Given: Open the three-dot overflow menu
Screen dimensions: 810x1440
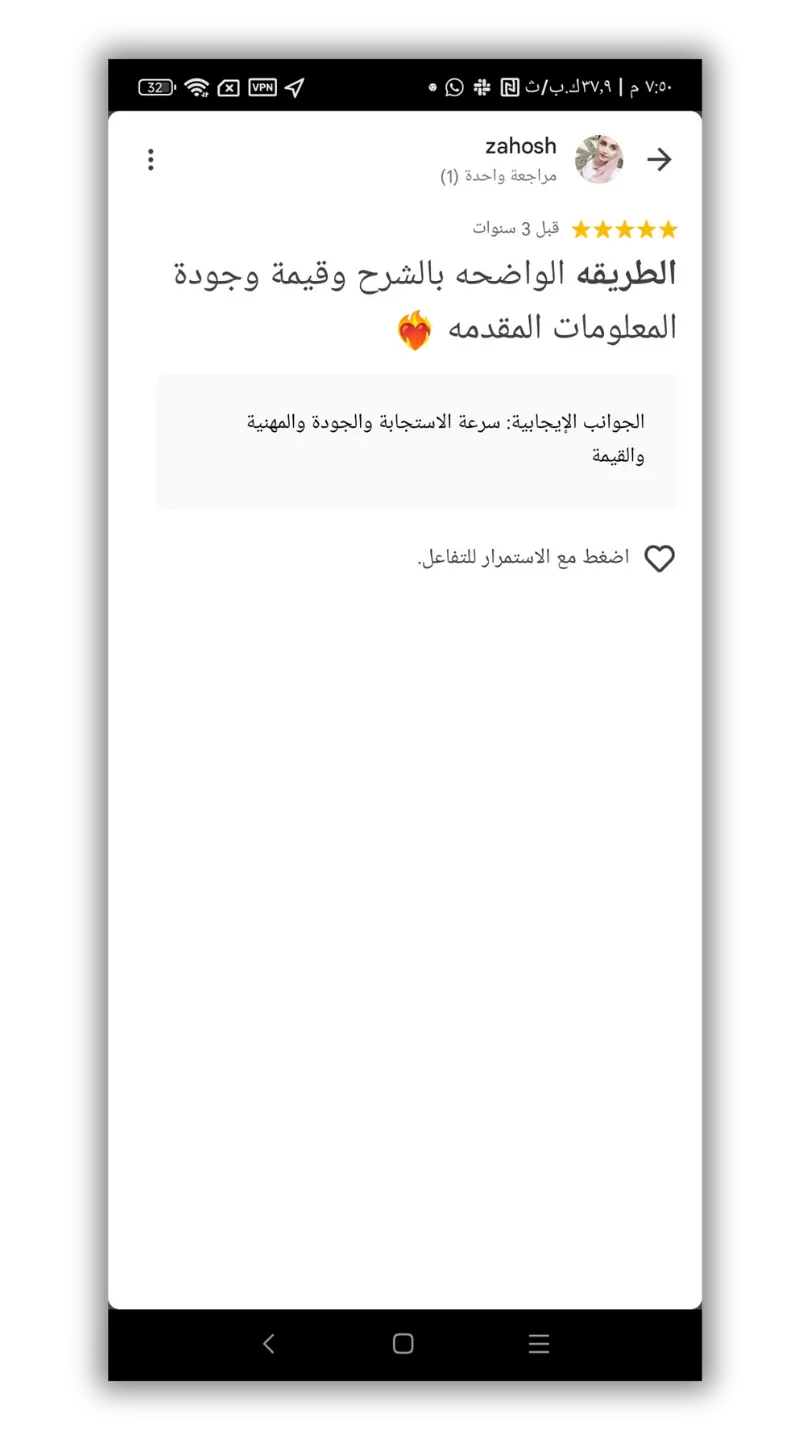Looking at the screenshot, I should pyautogui.click(x=151, y=160).
